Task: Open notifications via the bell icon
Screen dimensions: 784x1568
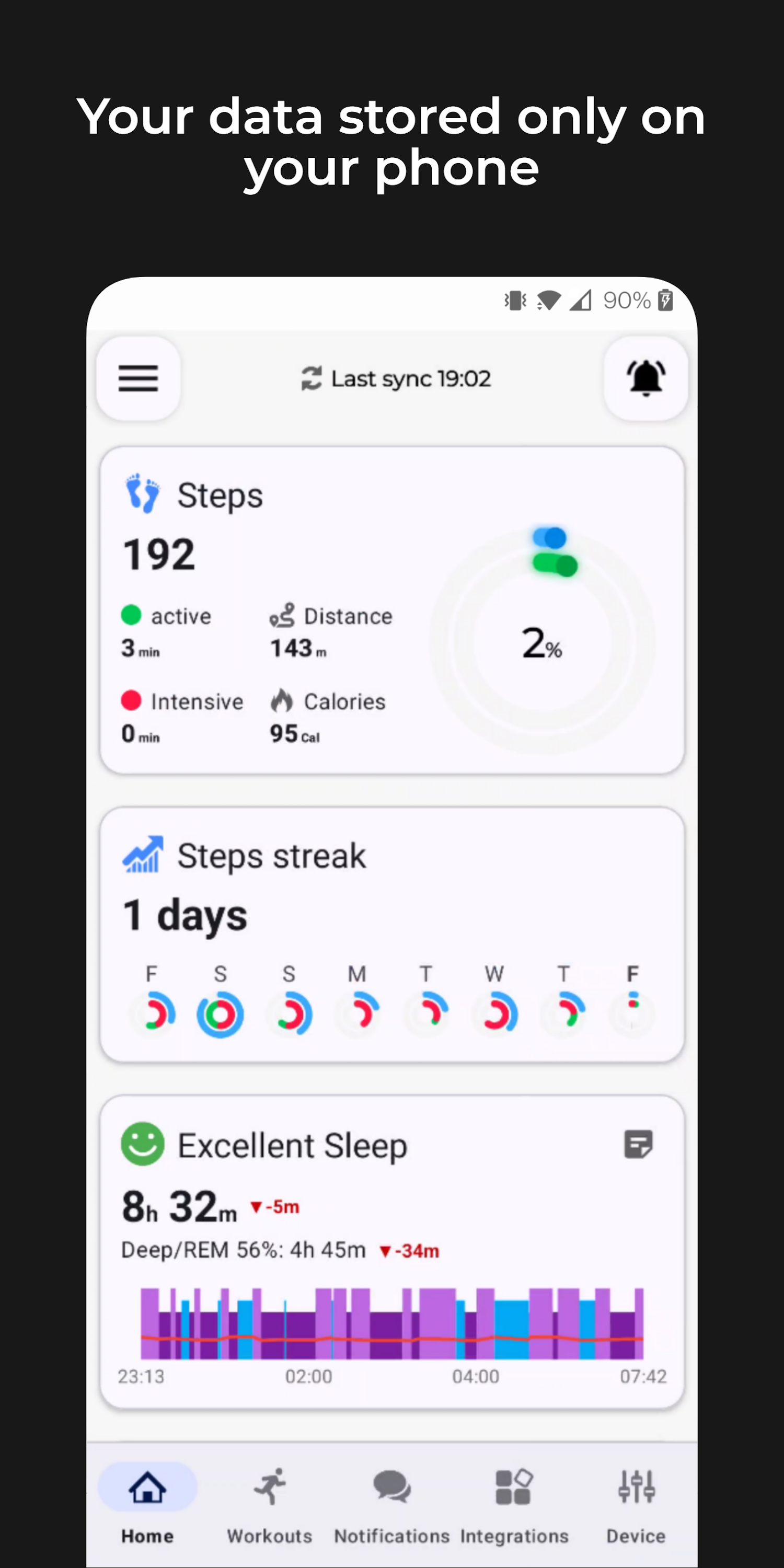Action: (x=646, y=378)
